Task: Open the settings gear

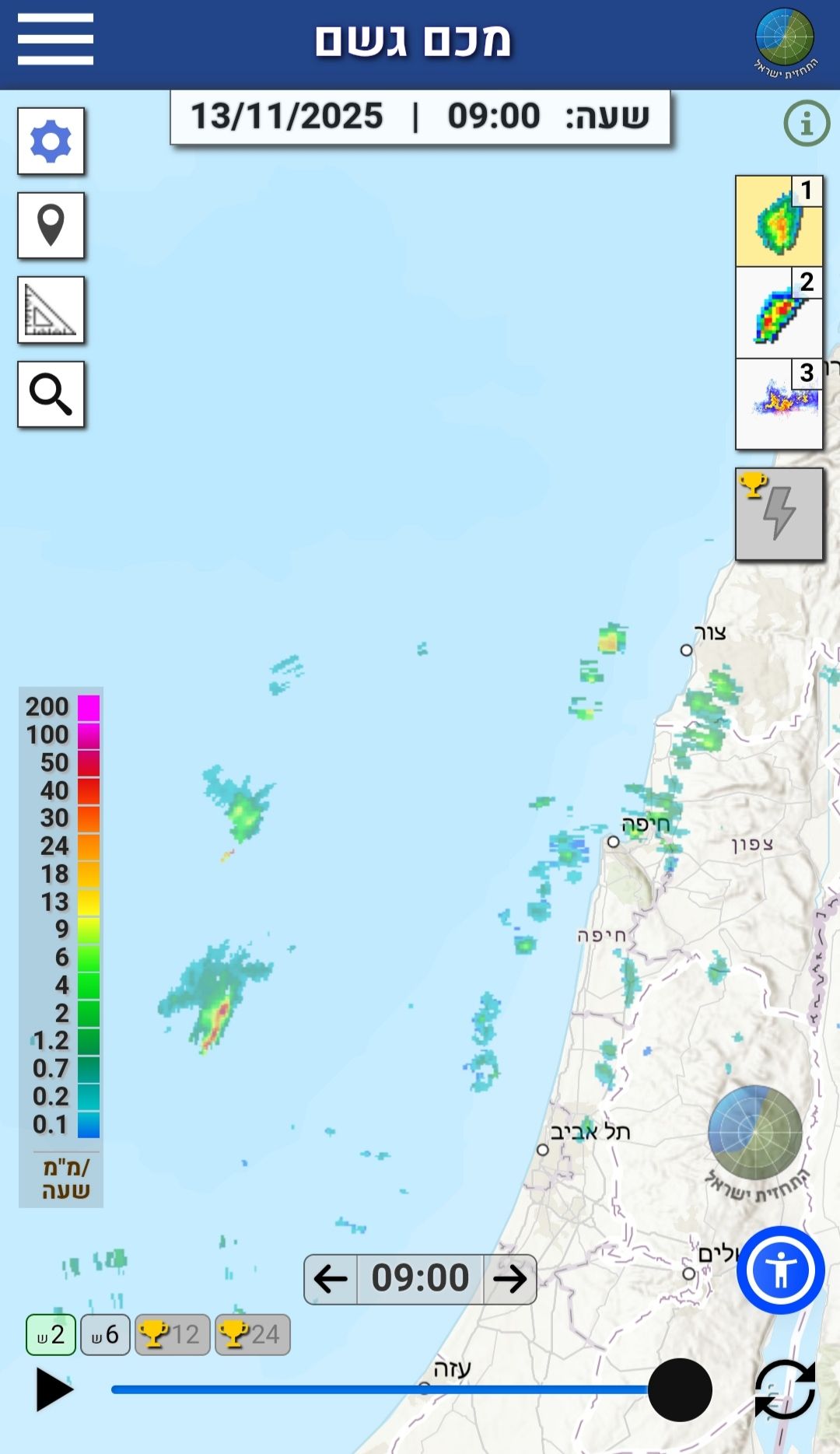Action: pyautogui.click(x=51, y=142)
